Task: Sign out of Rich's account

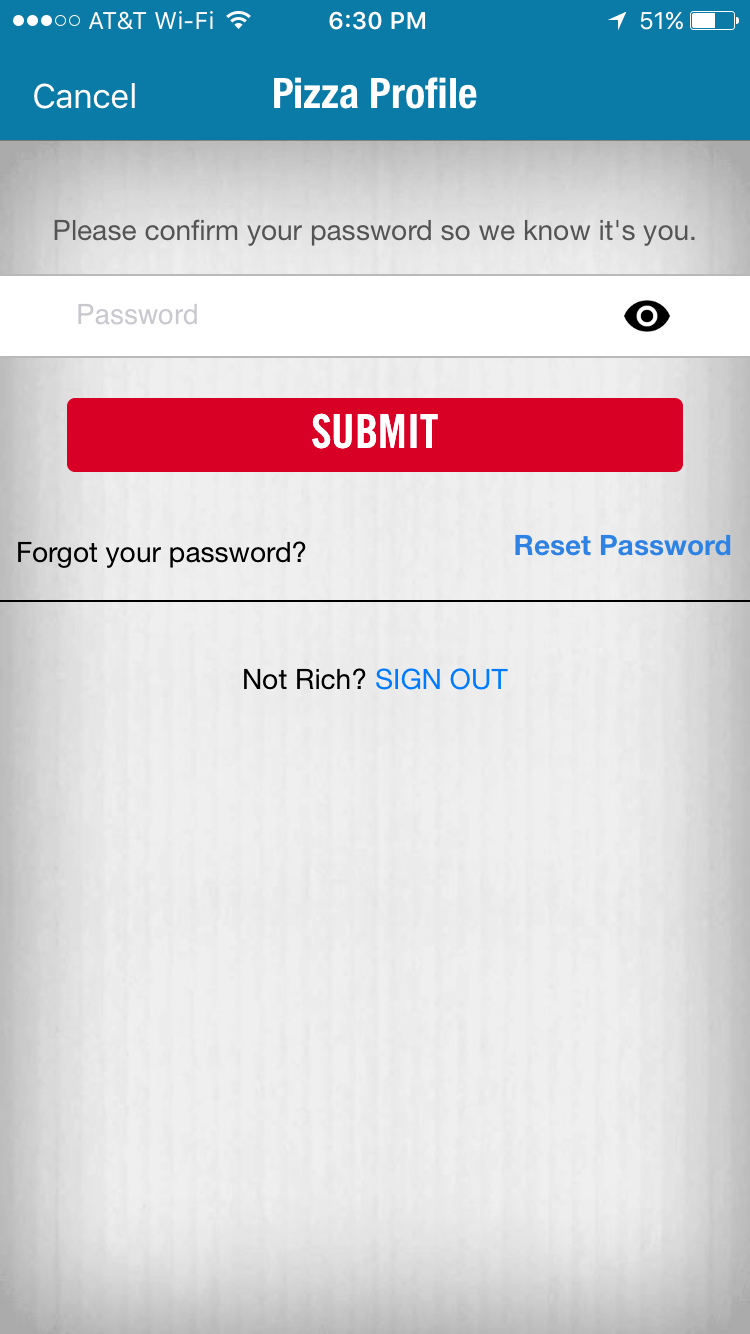Action: coord(441,680)
